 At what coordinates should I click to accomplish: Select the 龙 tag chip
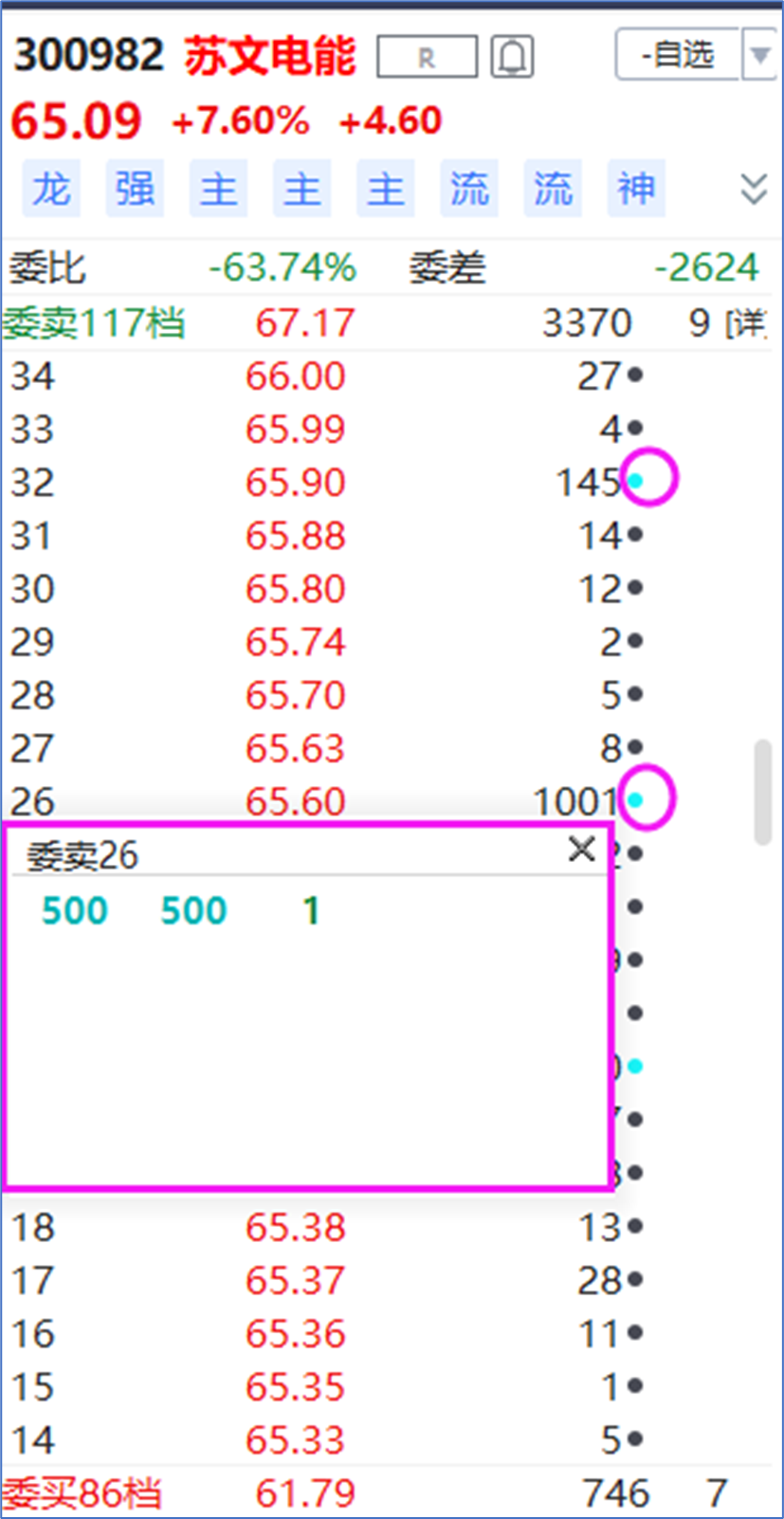[51, 189]
